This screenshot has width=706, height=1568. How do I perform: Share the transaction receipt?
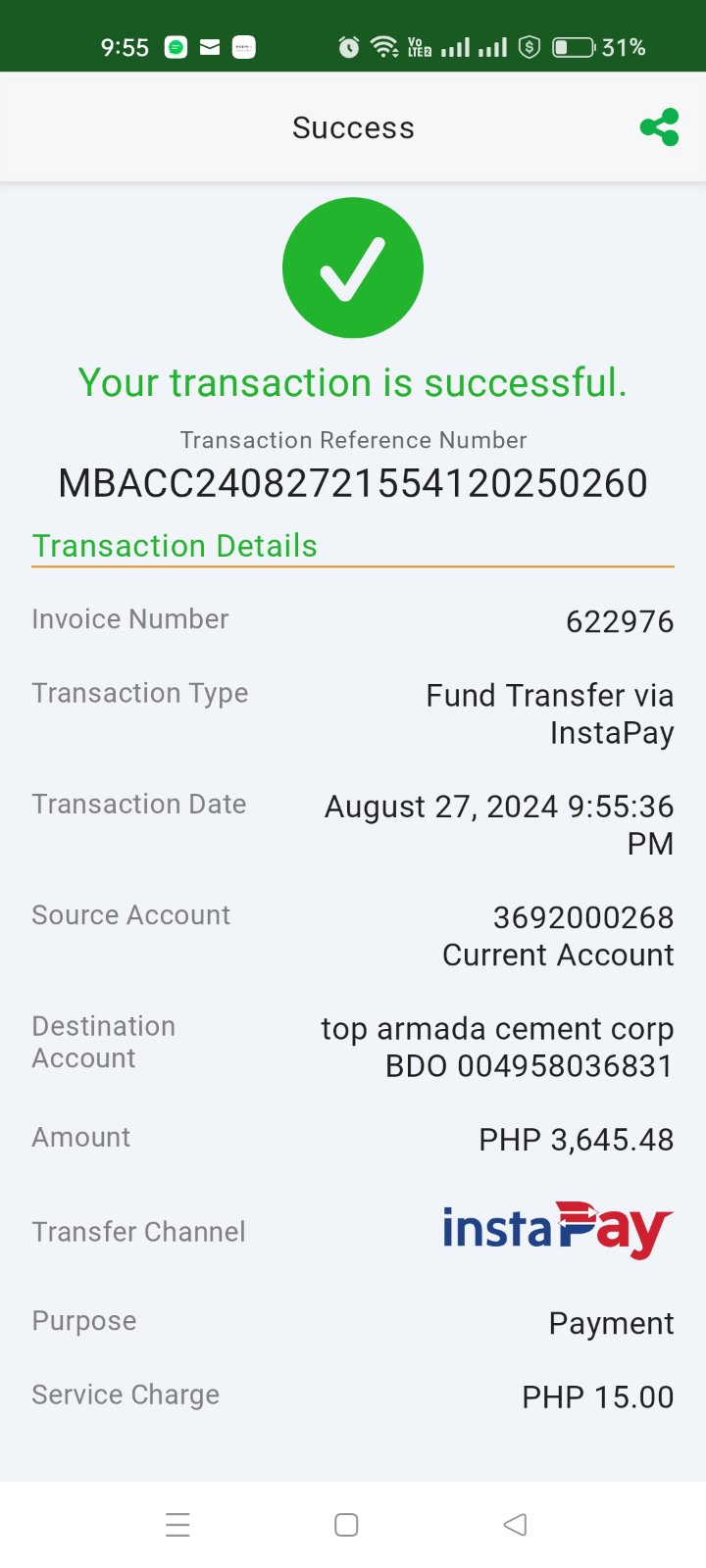659,127
